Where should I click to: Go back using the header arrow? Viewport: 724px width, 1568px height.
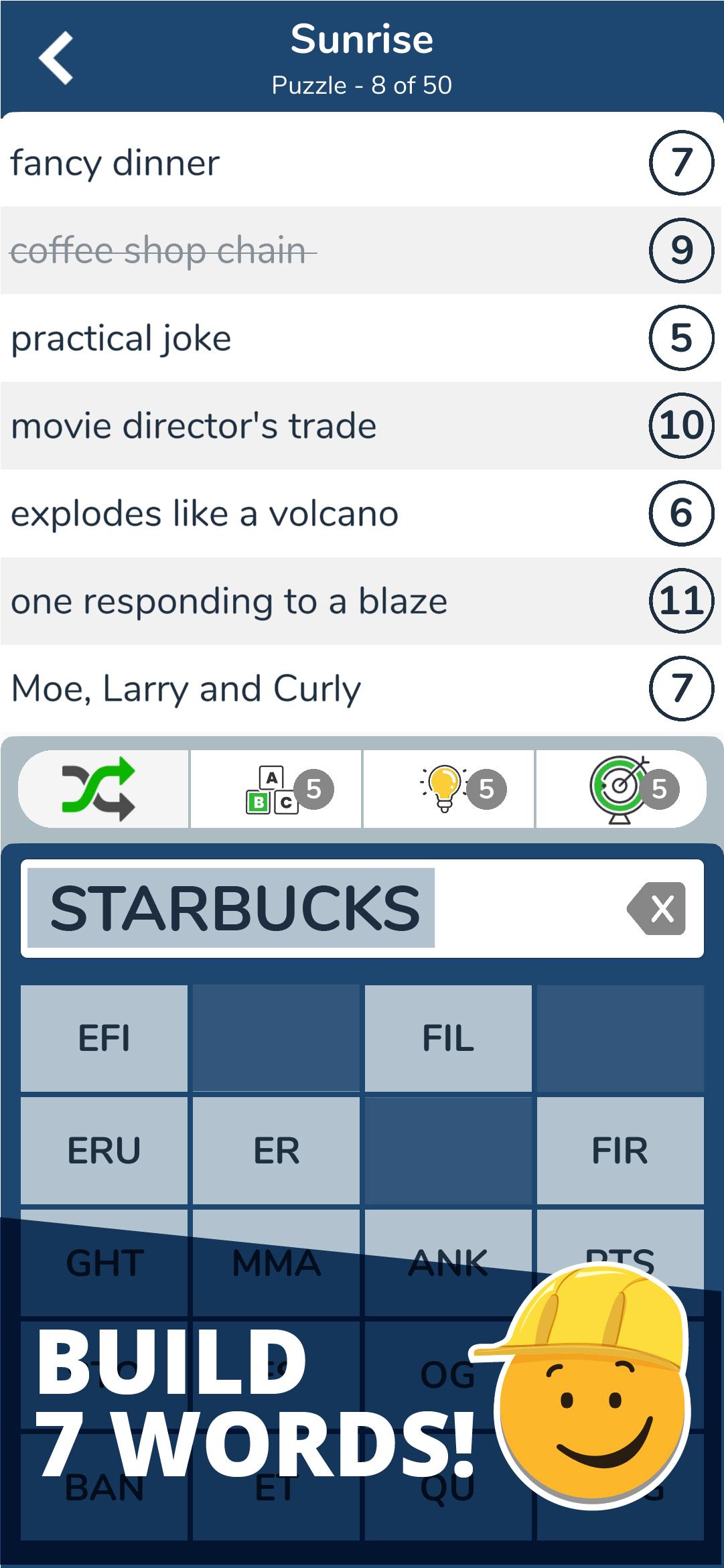(56, 58)
